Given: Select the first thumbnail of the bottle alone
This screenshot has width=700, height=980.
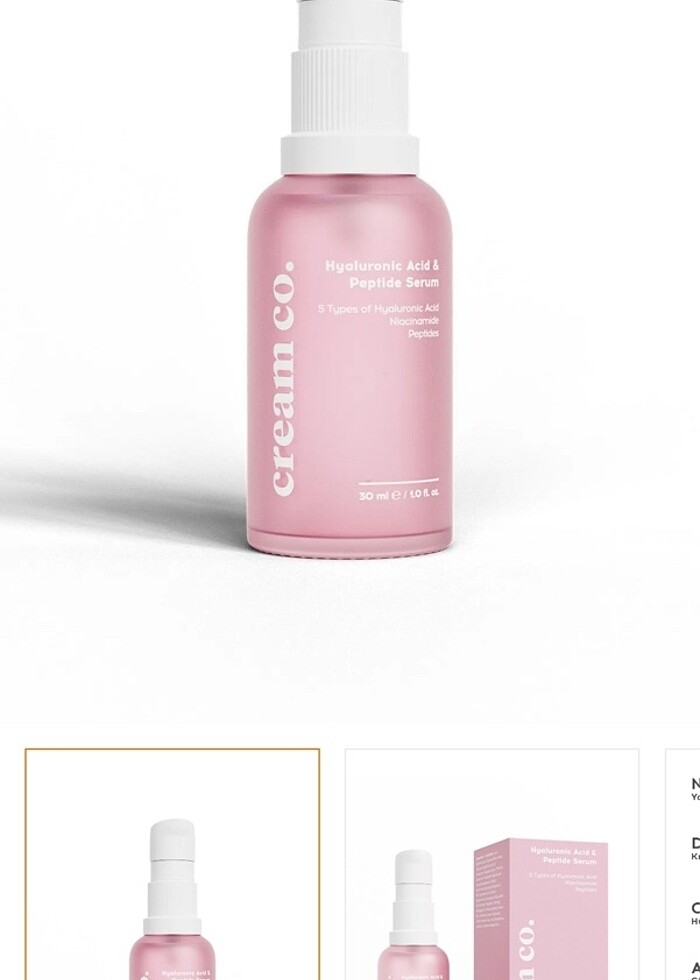Looking at the screenshot, I should pos(172,865).
